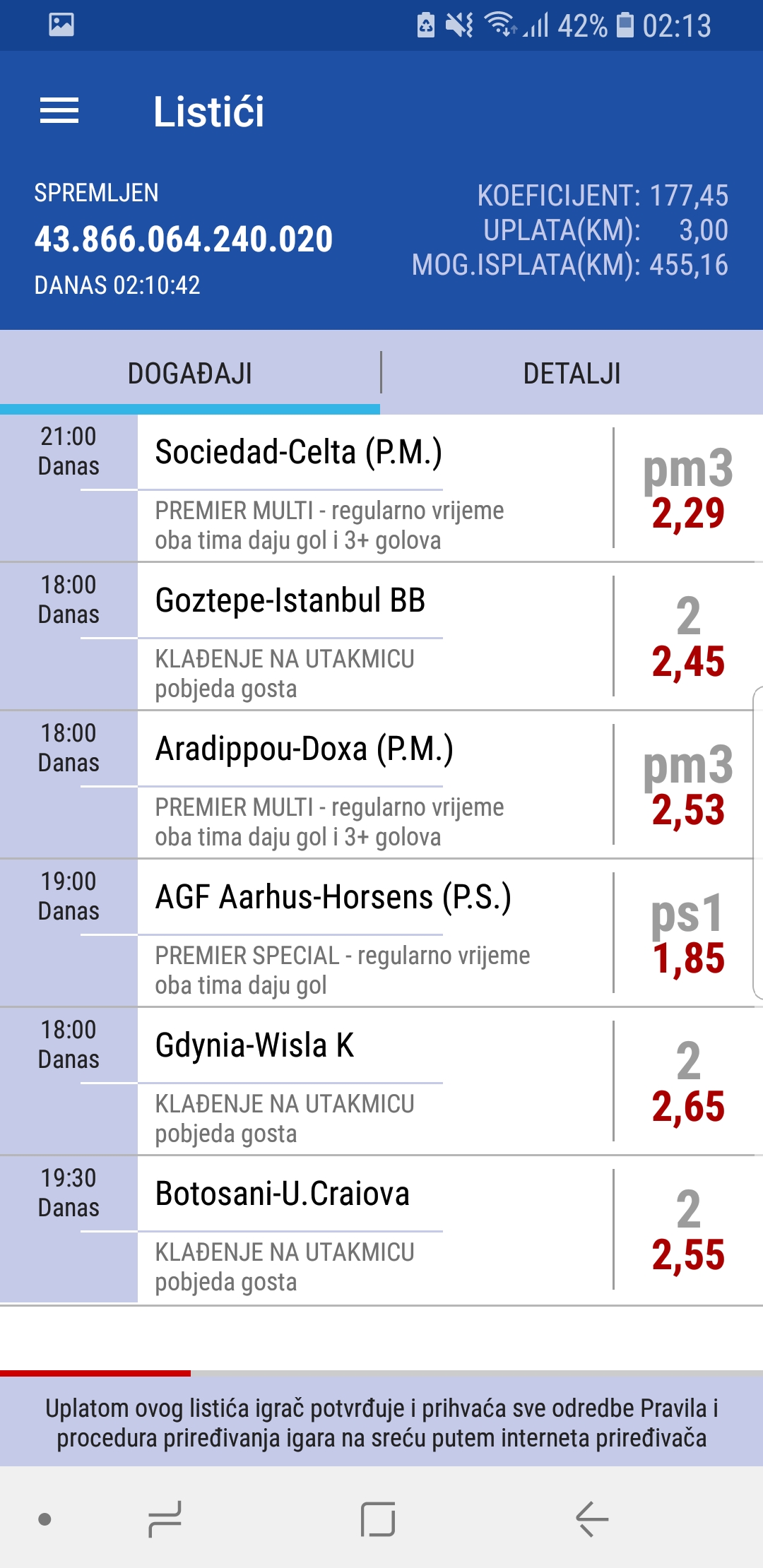Tap the system home button
763x1568 pixels.
378,1519
